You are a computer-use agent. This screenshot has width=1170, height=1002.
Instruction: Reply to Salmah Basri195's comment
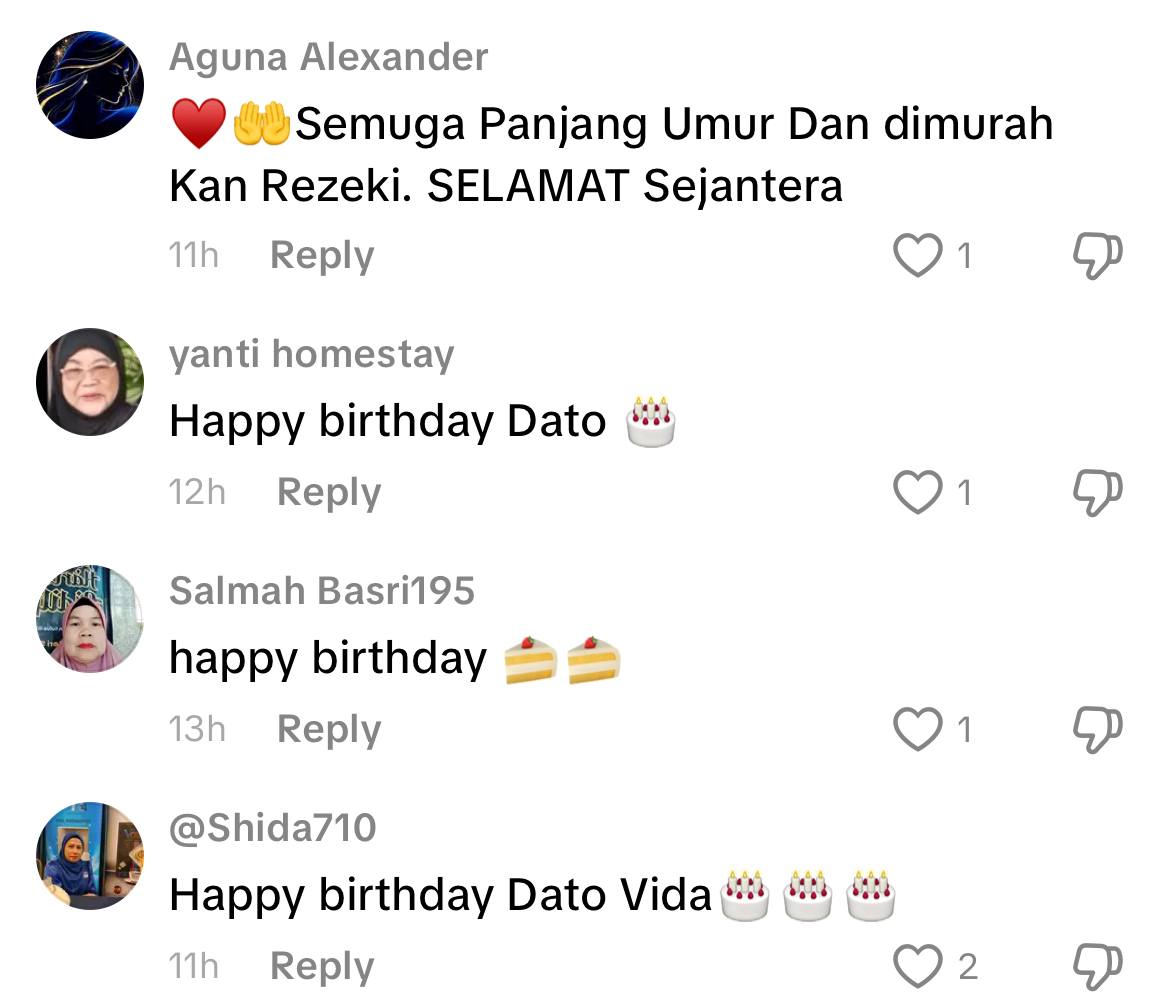(328, 729)
